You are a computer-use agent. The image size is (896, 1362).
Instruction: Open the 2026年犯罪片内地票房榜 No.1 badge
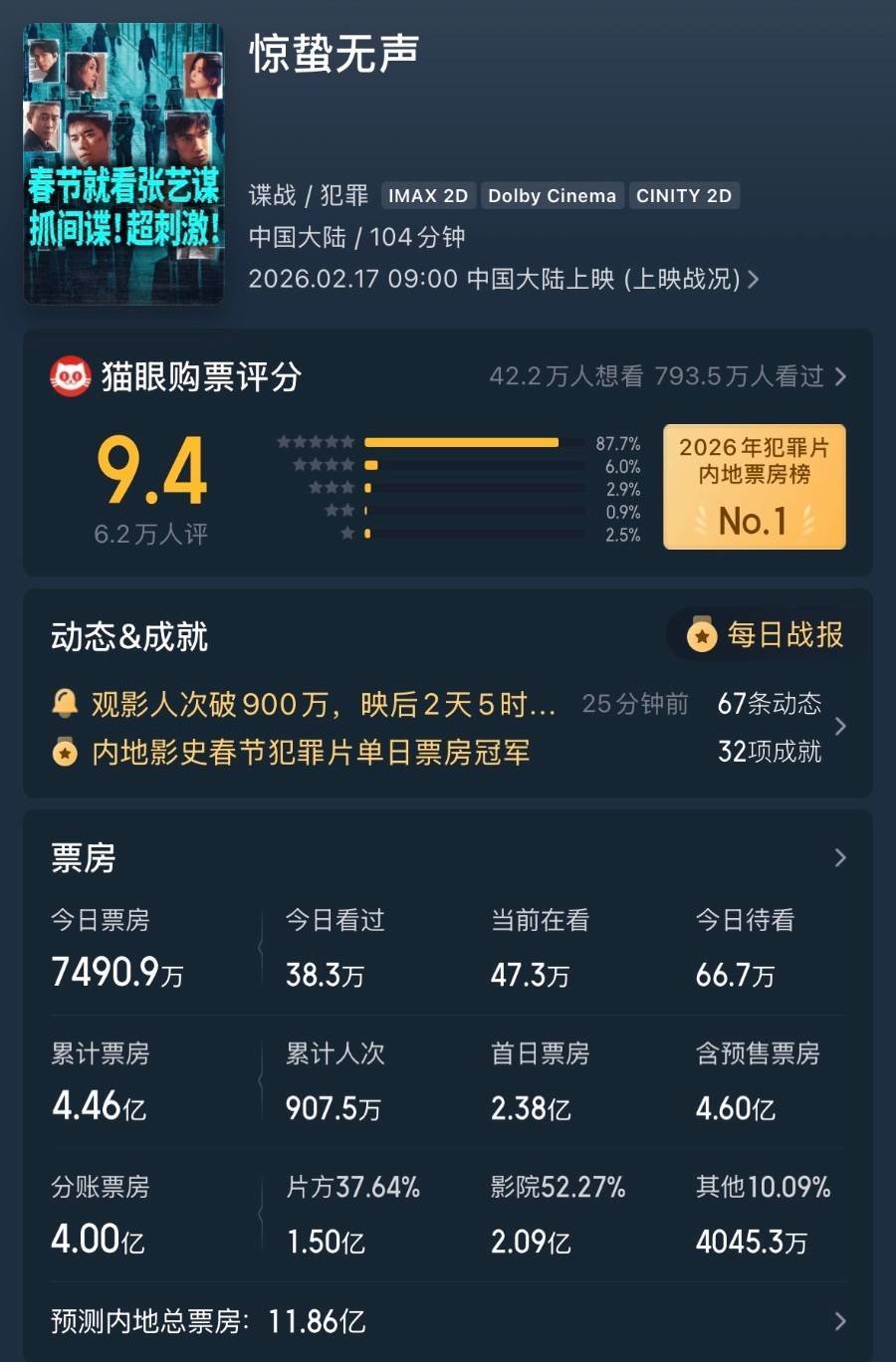[x=754, y=487]
